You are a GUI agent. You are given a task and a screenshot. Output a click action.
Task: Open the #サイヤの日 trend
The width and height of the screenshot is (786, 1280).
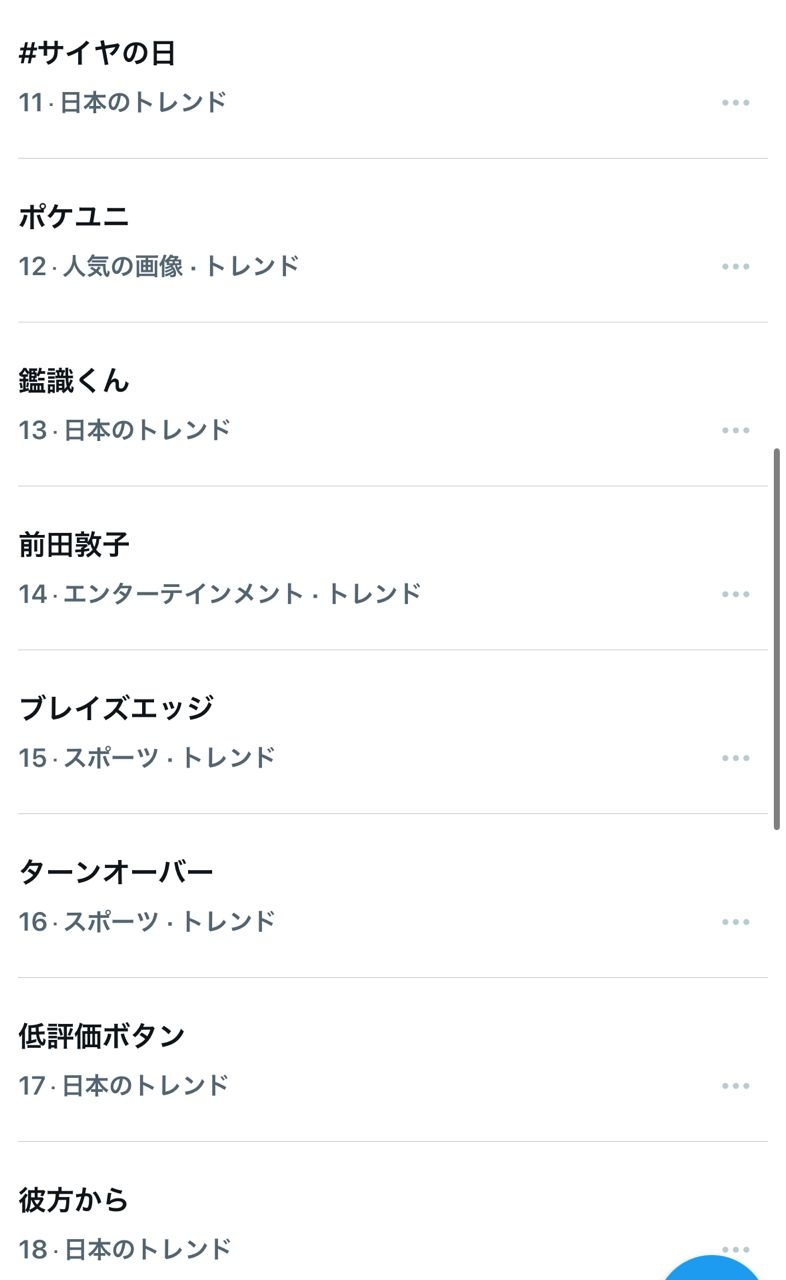click(x=97, y=53)
